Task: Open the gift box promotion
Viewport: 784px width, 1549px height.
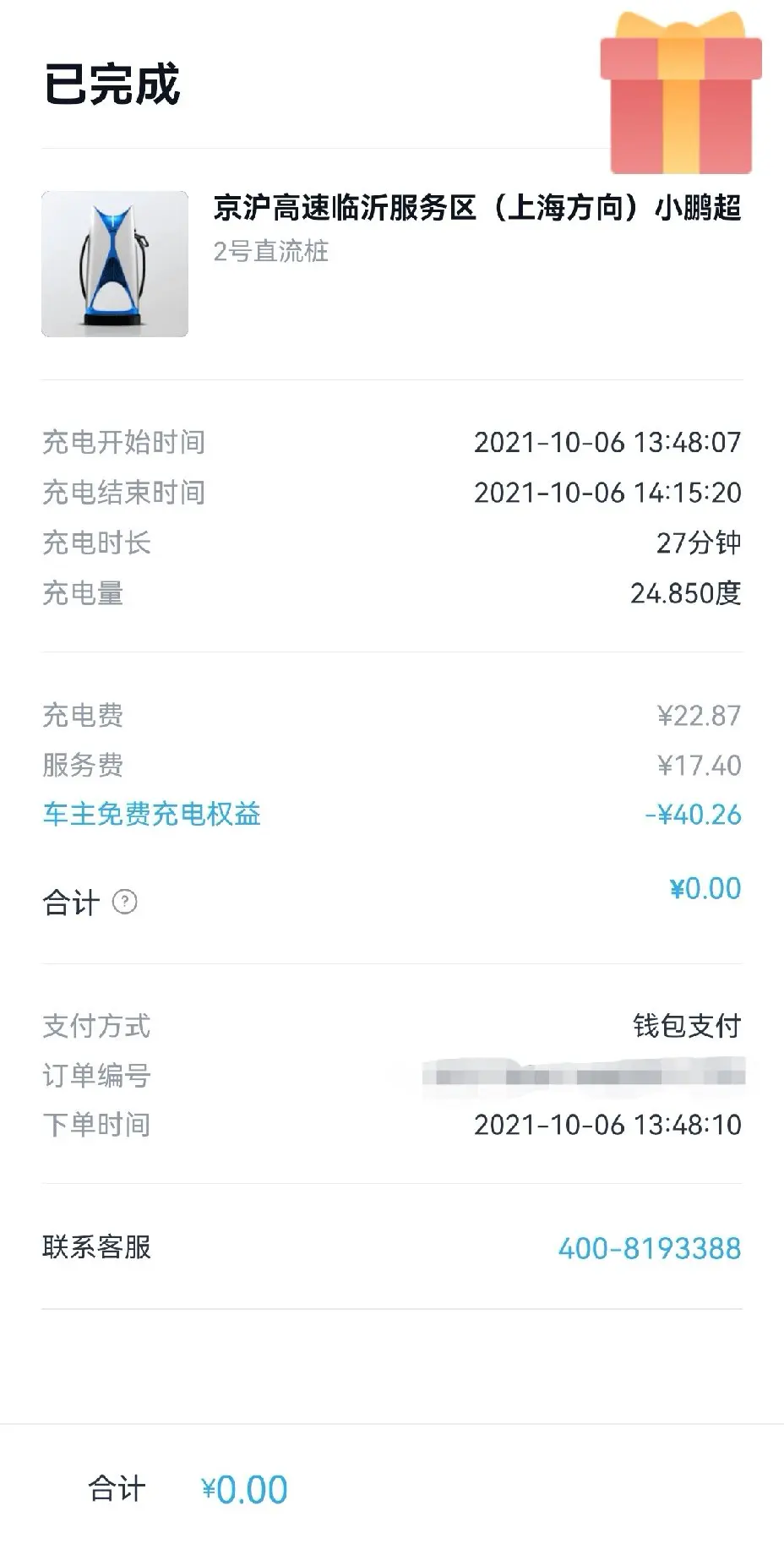Action: coord(681,93)
